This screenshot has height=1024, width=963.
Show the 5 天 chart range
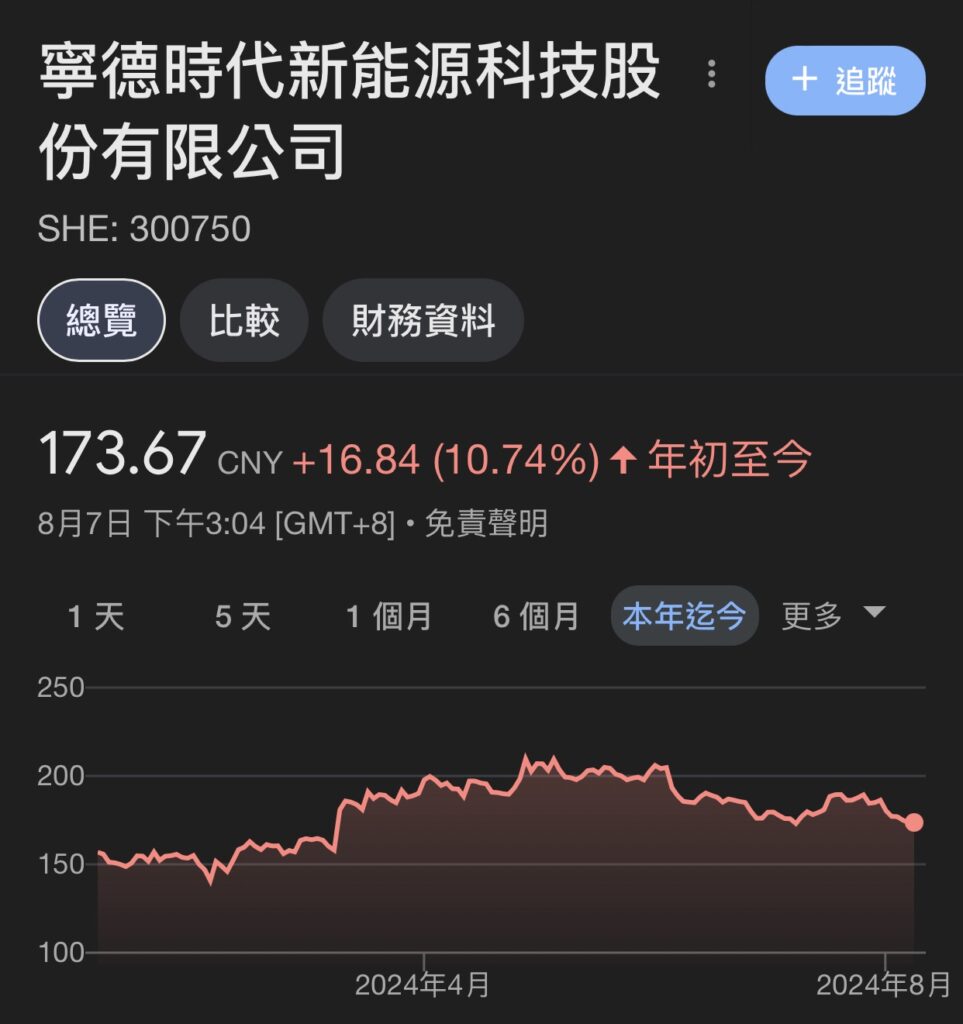pyautogui.click(x=242, y=616)
